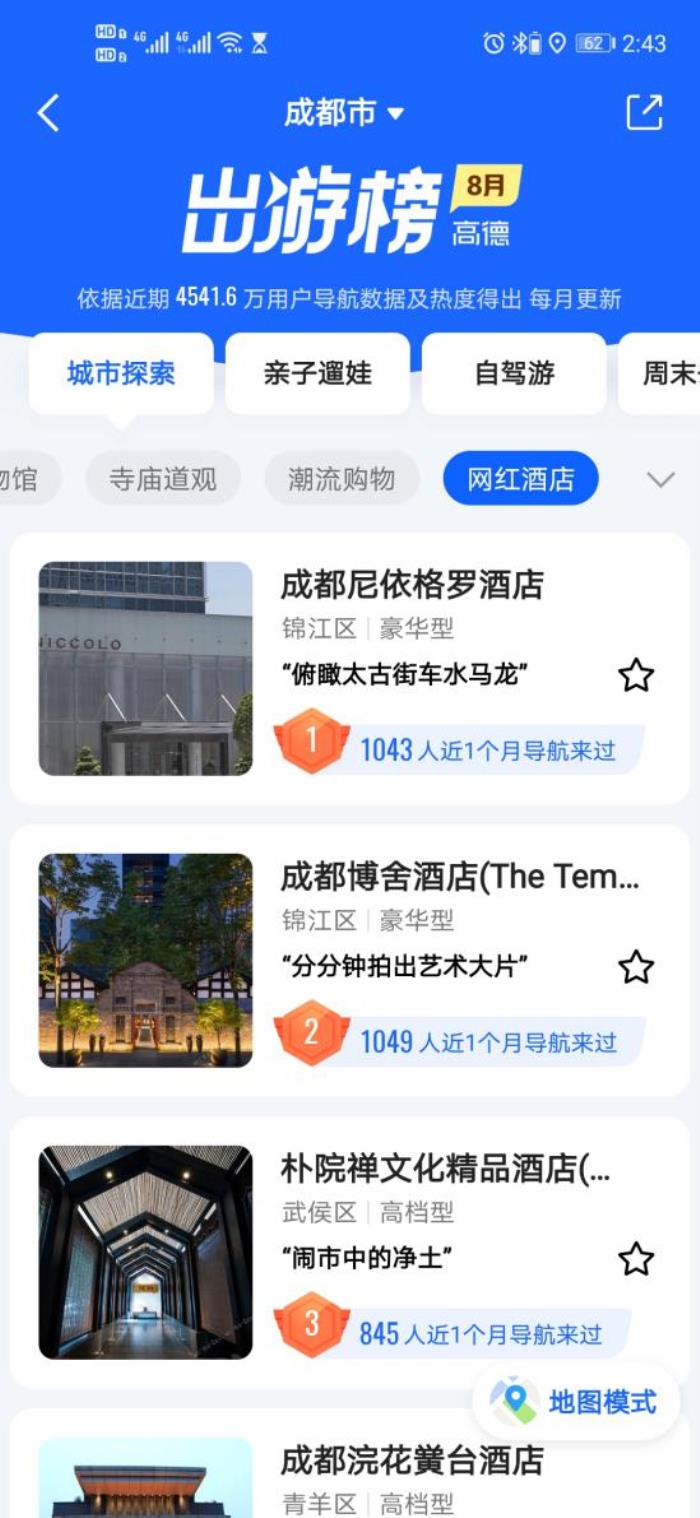Viewport: 700px width, 1518px height.
Task: Star the 朴院禅文化精品酒店 listing
Action: (x=636, y=1259)
